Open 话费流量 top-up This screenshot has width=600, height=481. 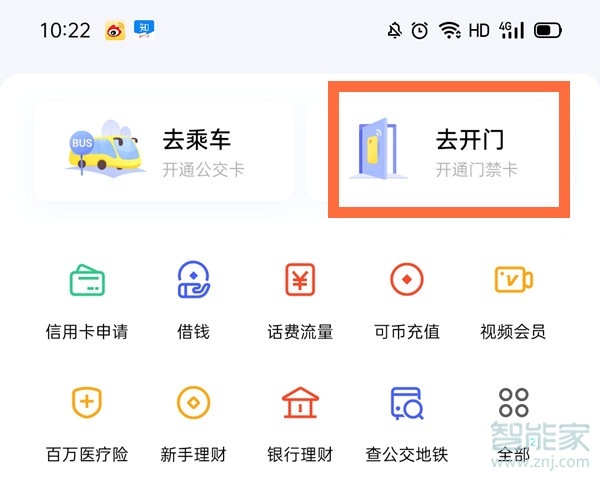point(300,298)
